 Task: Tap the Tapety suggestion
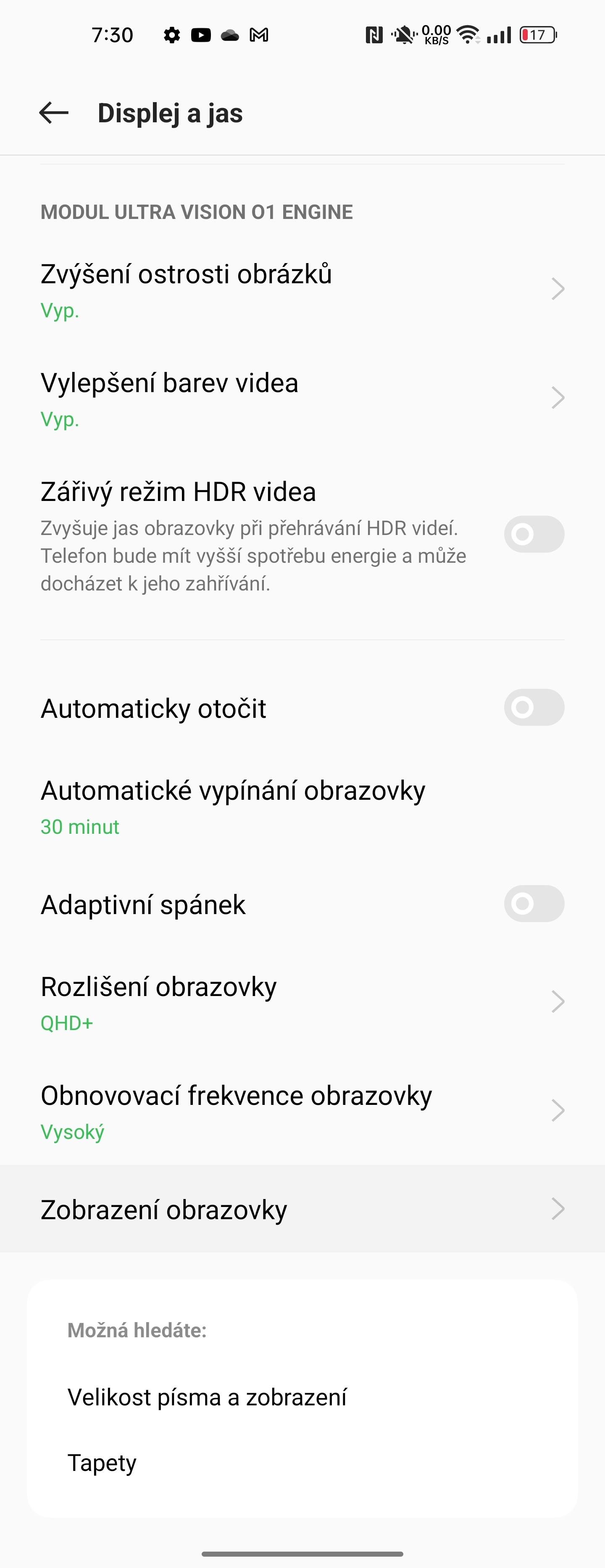pos(102,1463)
